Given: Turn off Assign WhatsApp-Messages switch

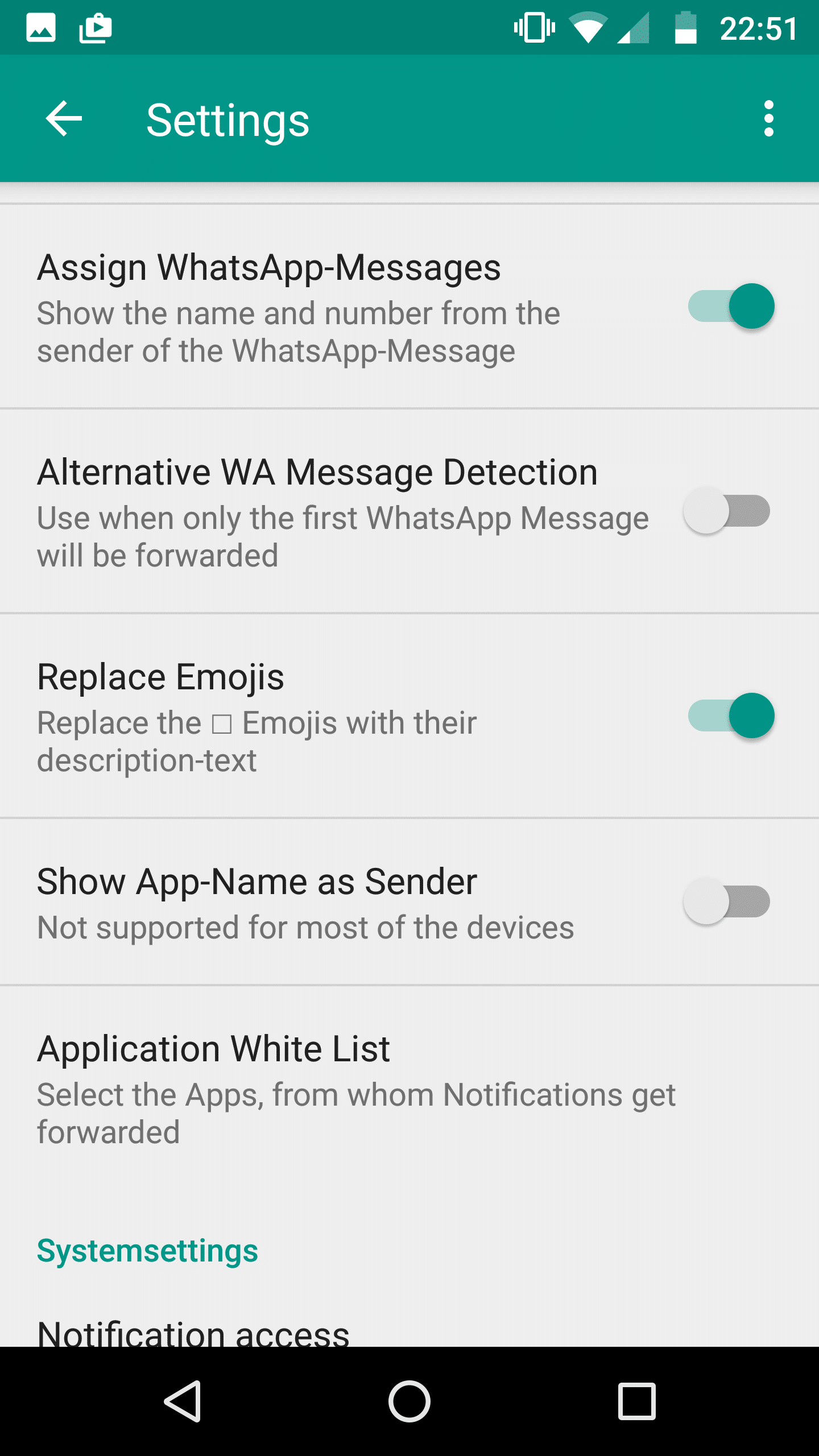Looking at the screenshot, I should pos(731,306).
